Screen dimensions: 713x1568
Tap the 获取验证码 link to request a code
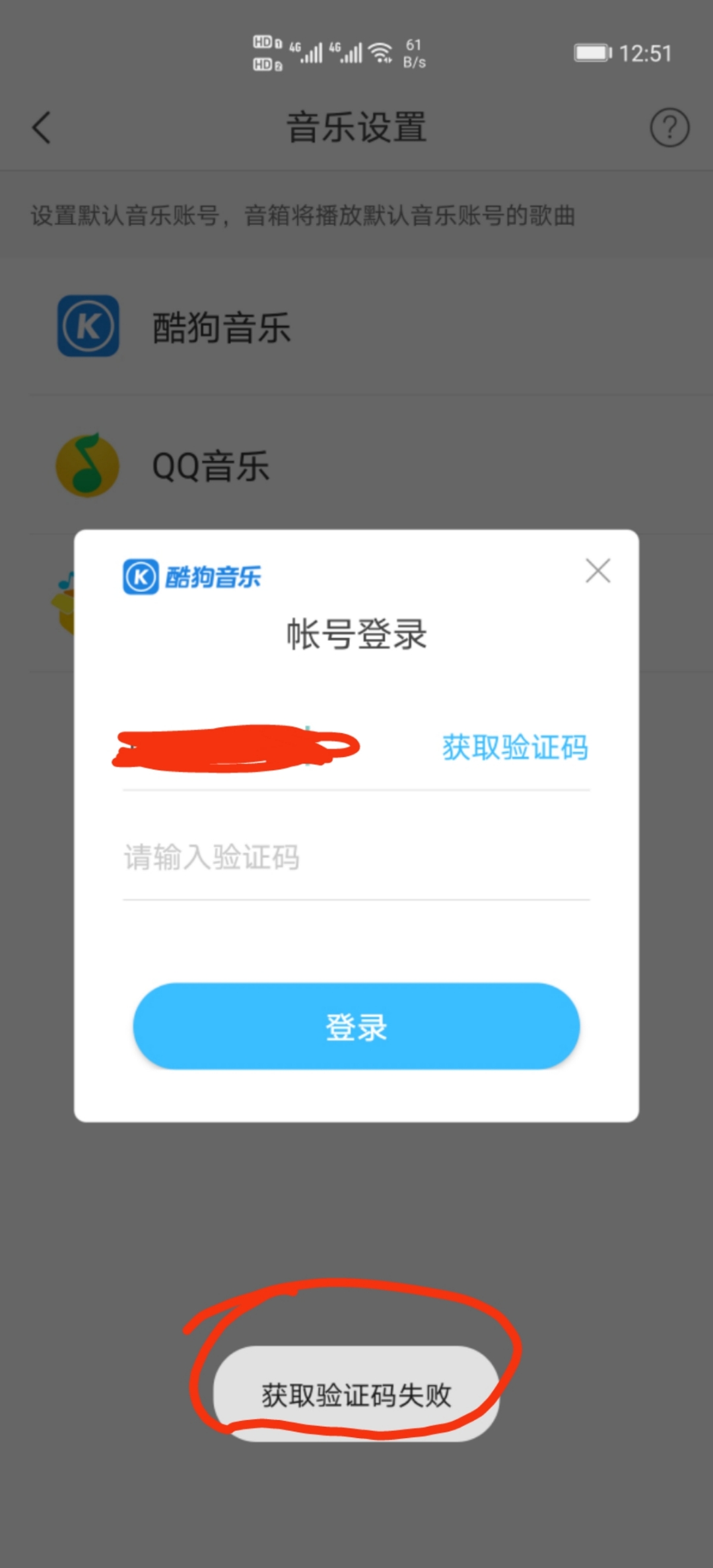(x=516, y=746)
